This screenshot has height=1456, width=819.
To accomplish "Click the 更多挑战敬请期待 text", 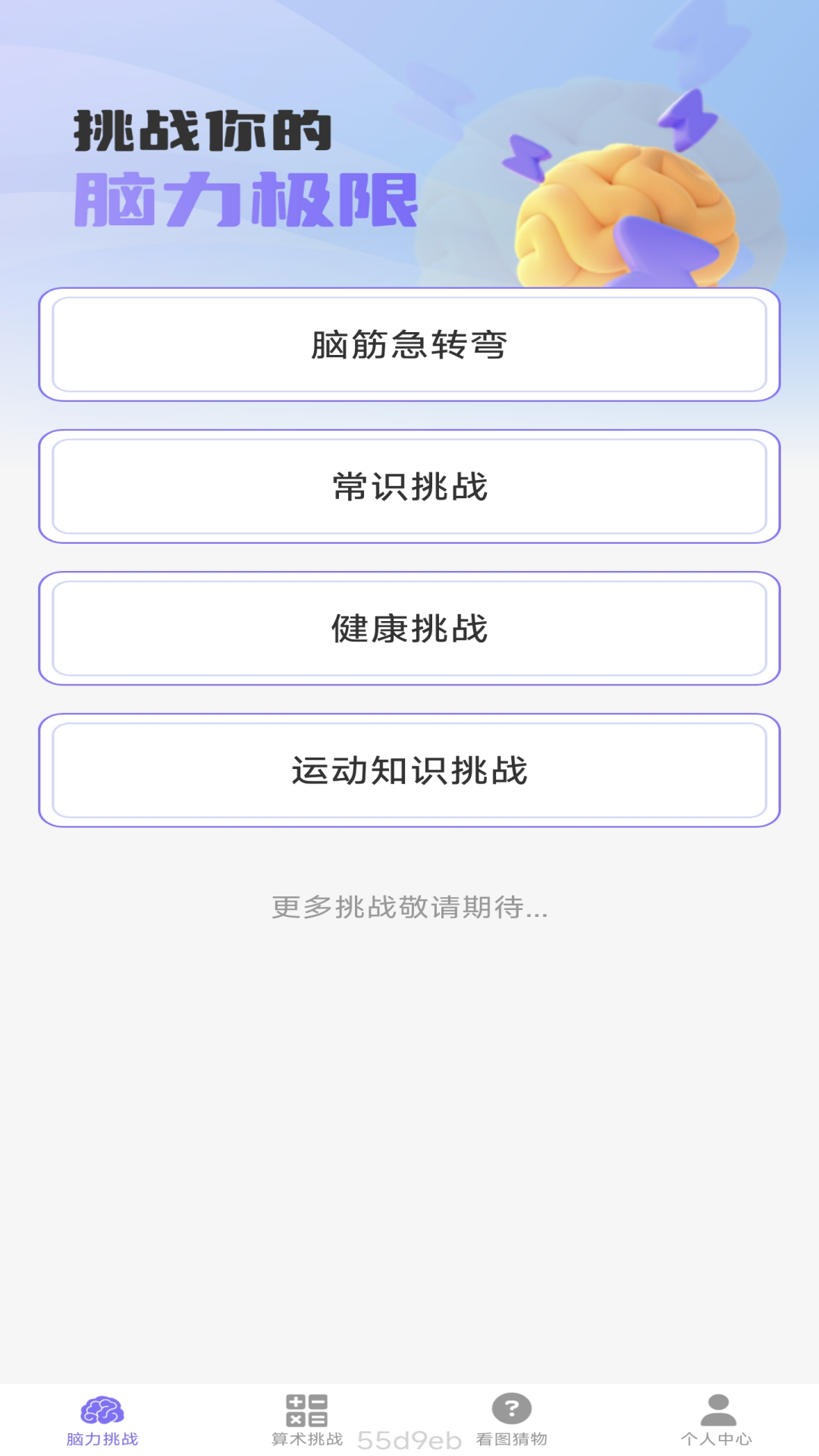I will point(409,910).
